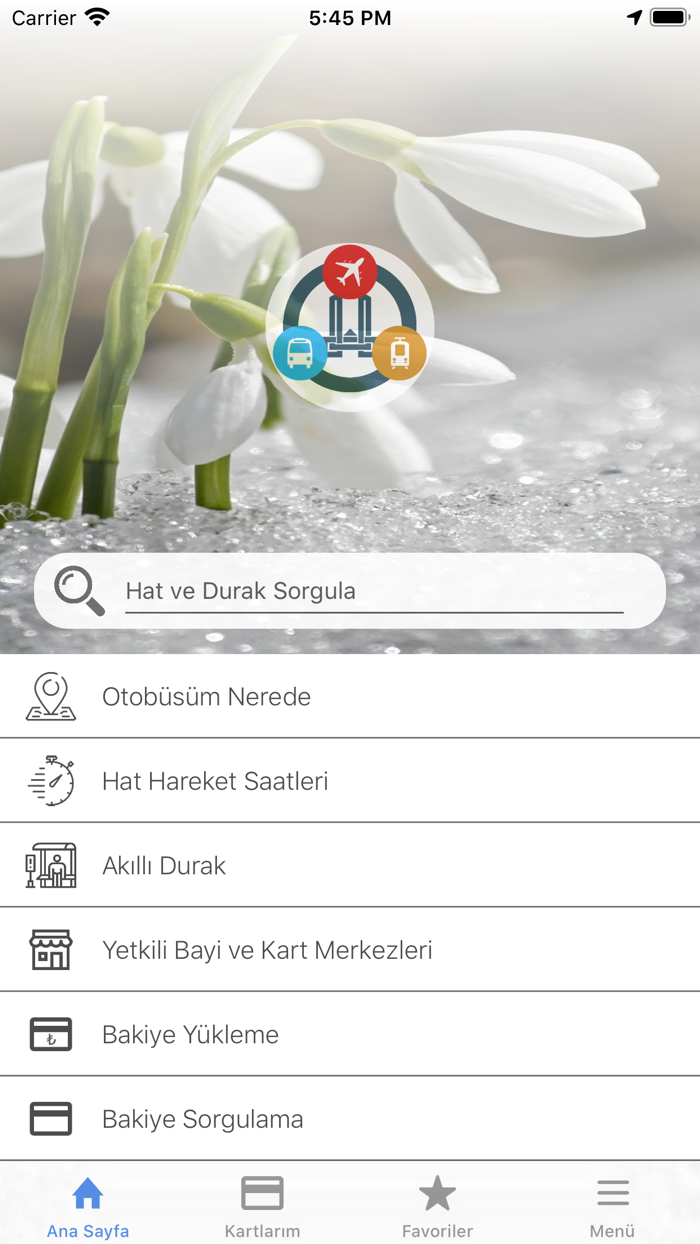Open Hat Hareket Saatleri
700x1244 pixels.
coord(350,781)
